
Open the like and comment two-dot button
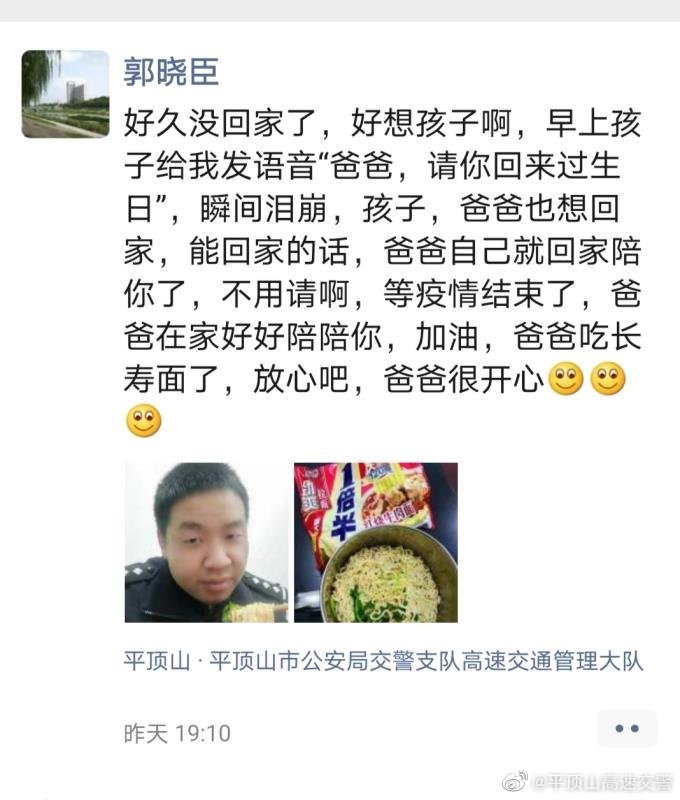coord(627,729)
